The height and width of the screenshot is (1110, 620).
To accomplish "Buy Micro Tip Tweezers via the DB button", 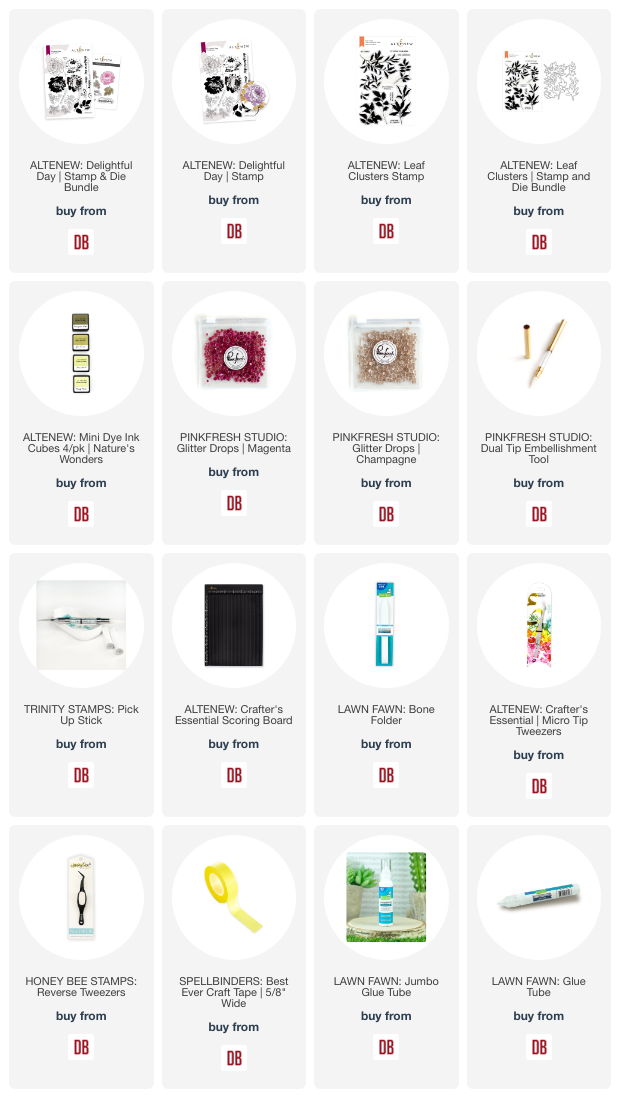I will pos(539,786).
